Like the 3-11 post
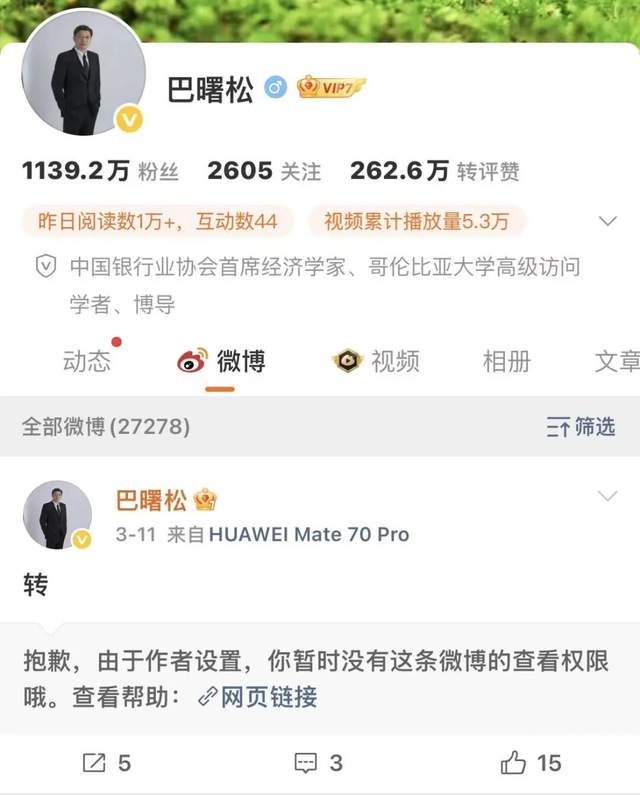 pyautogui.click(x=531, y=763)
